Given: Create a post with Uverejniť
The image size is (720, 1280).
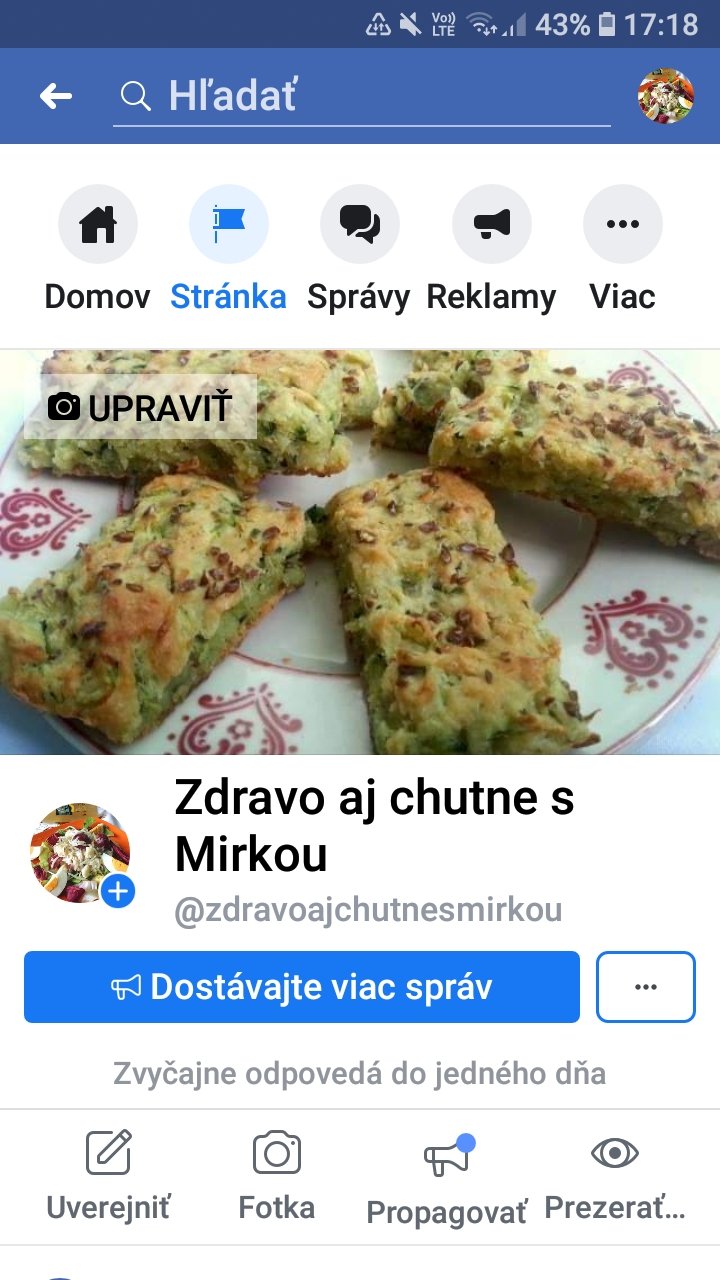Looking at the screenshot, I should pos(108,1177).
